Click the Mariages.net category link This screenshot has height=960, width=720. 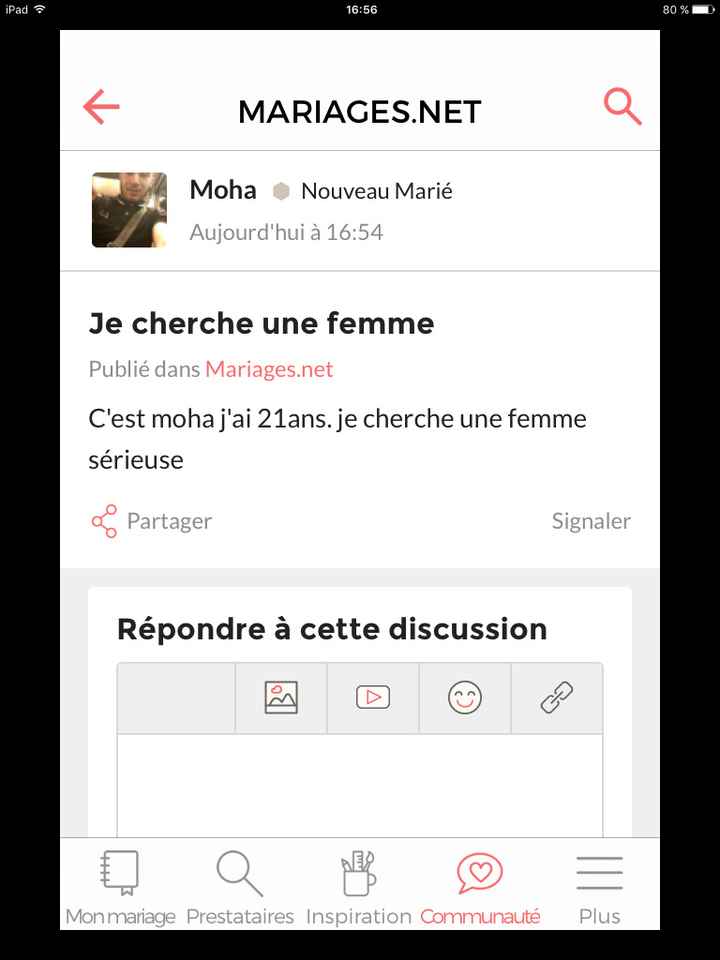(x=269, y=369)
